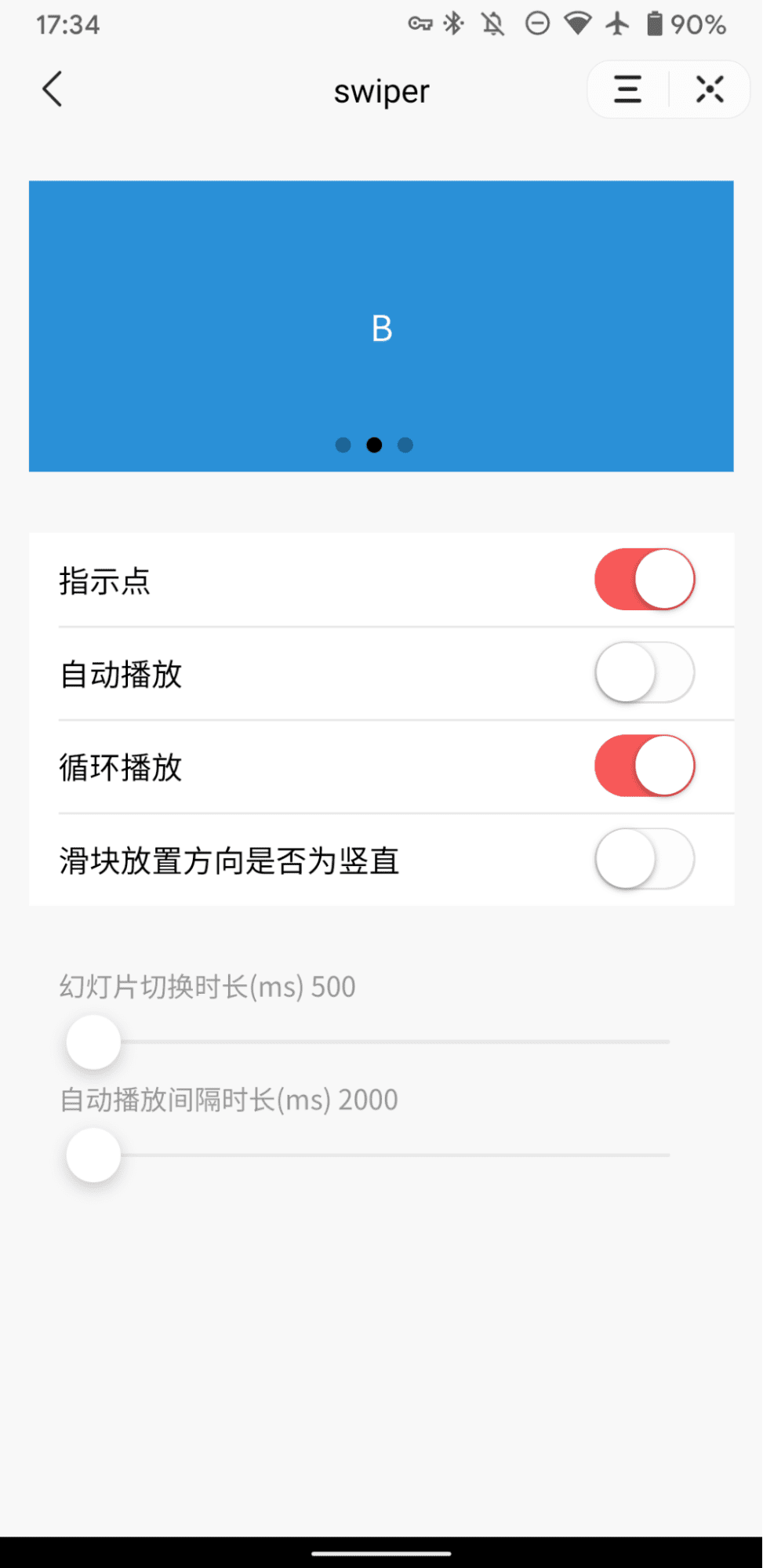The width and height of the screenshot is (763, 1568).
Task: Disable the 指示点 toggle
Action: click(644, 579)
